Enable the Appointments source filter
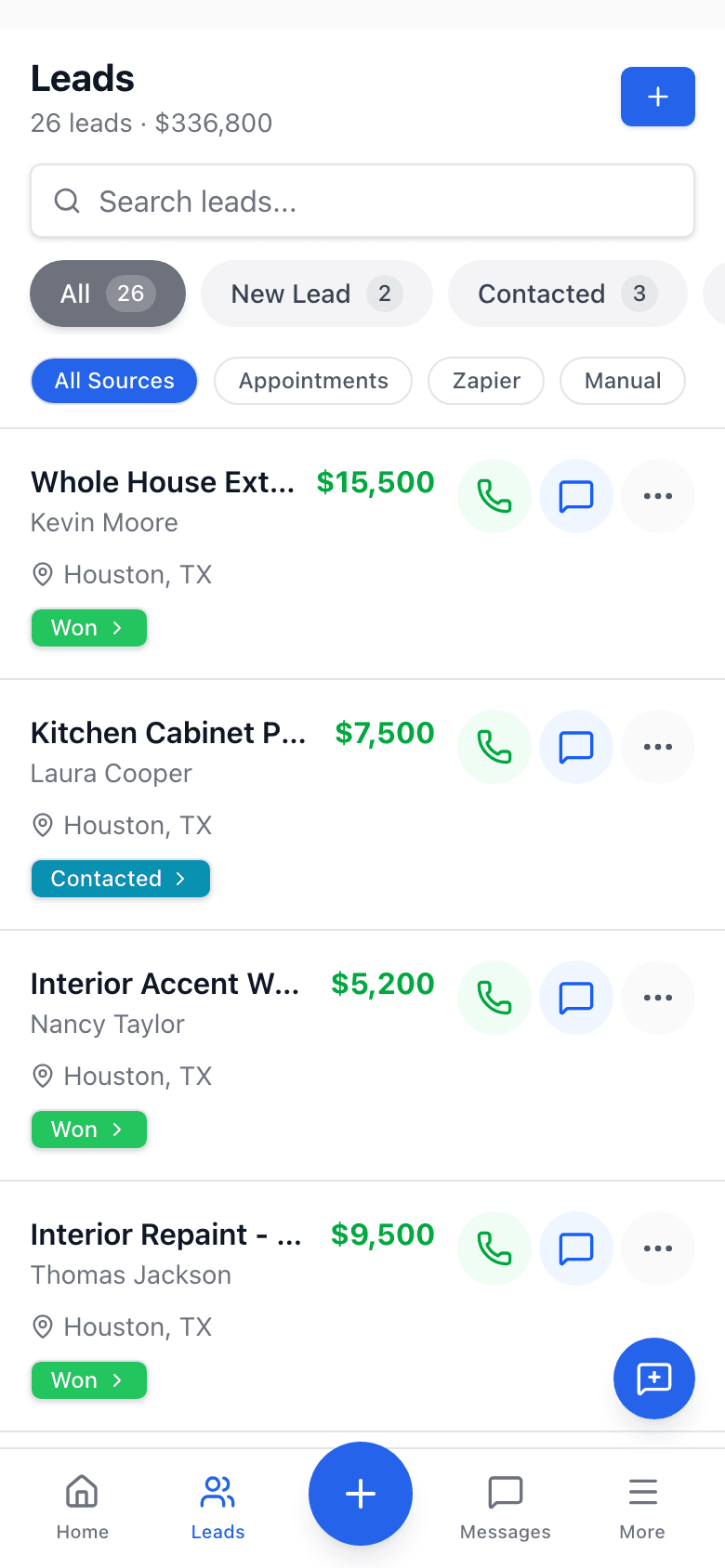Screen dimensions: 725x1568 tap(312, 381)
